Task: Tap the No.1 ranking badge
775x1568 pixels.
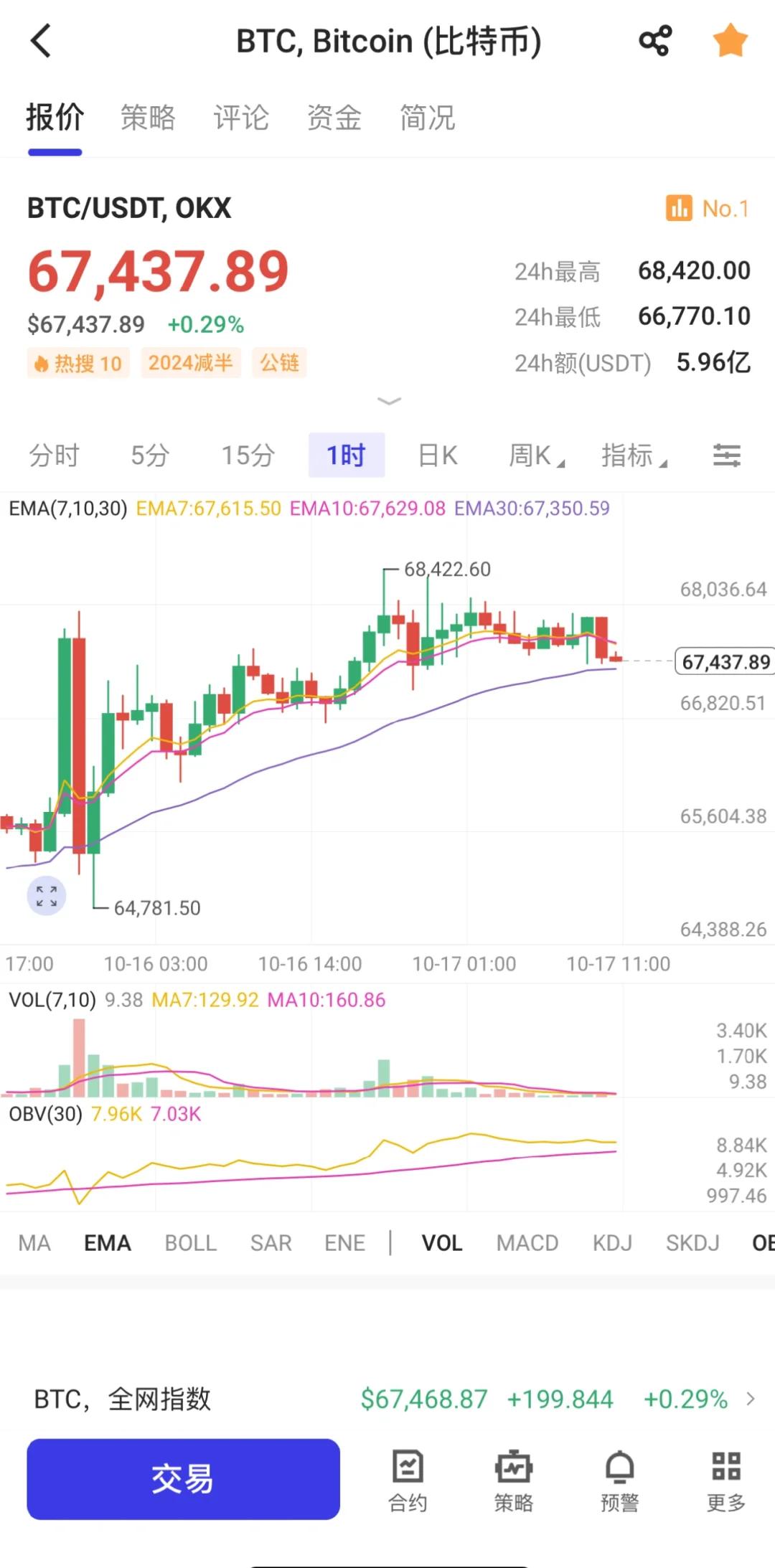Action: (706, 208)
